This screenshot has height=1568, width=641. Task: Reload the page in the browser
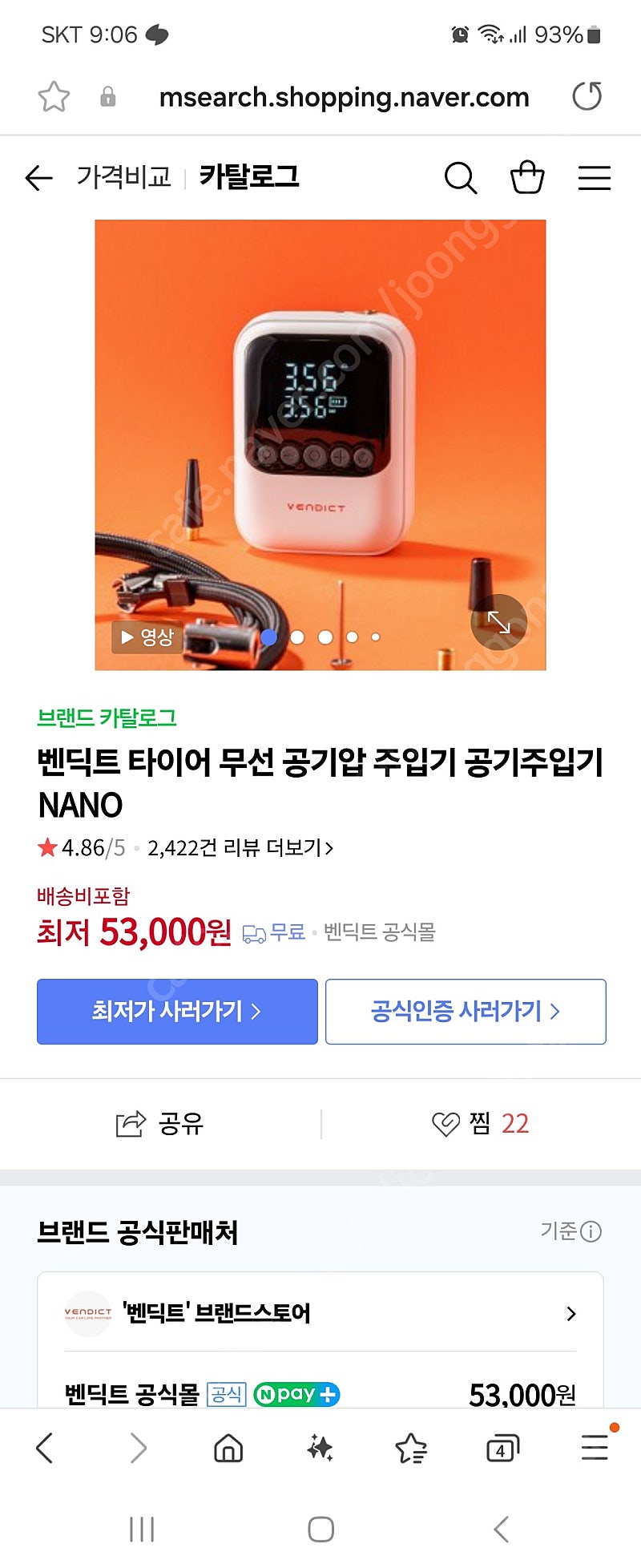(587, 97)
